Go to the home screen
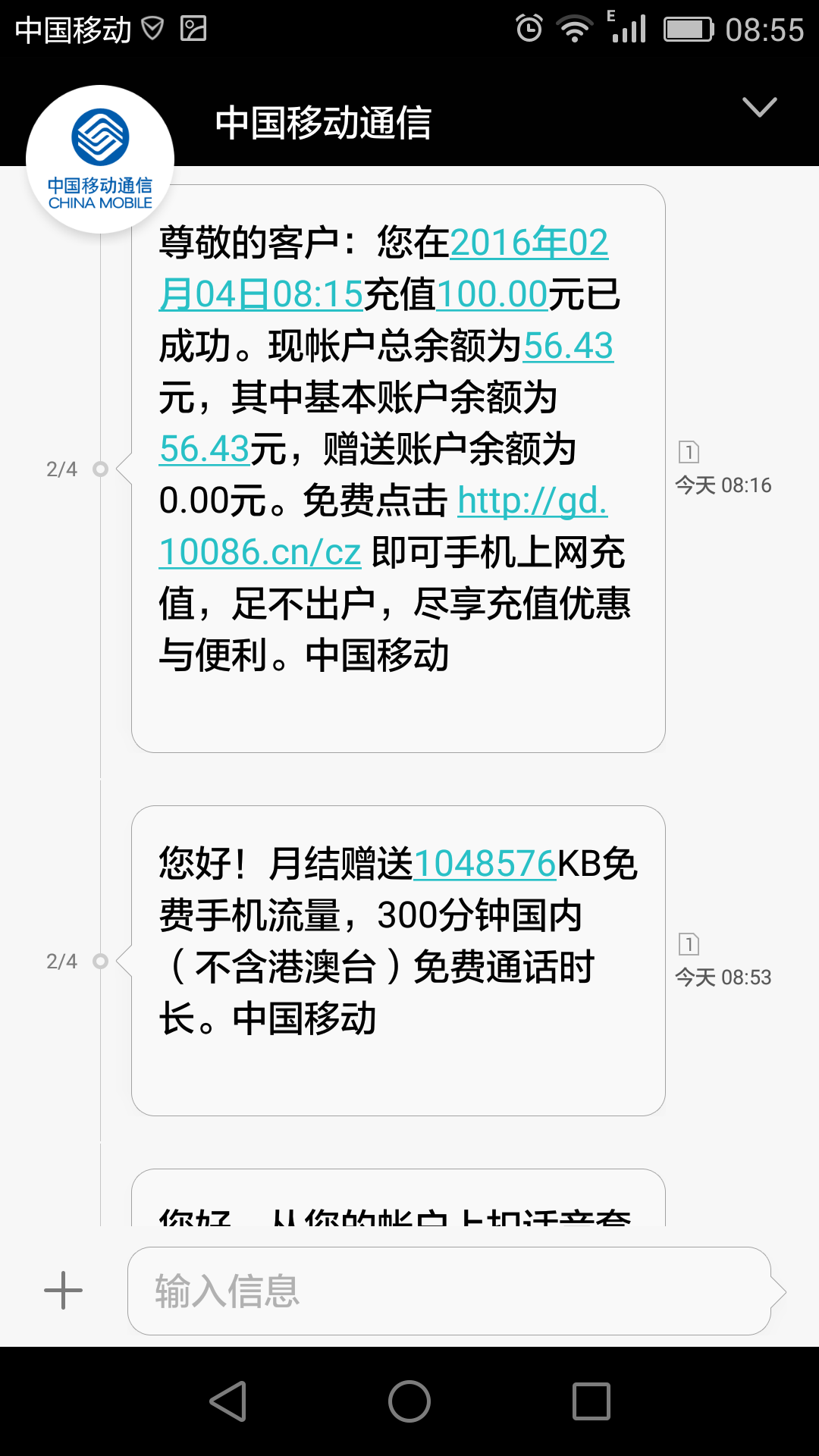Image resolution: width=819 pixels, height=1456 pixels. (409, 1401)
